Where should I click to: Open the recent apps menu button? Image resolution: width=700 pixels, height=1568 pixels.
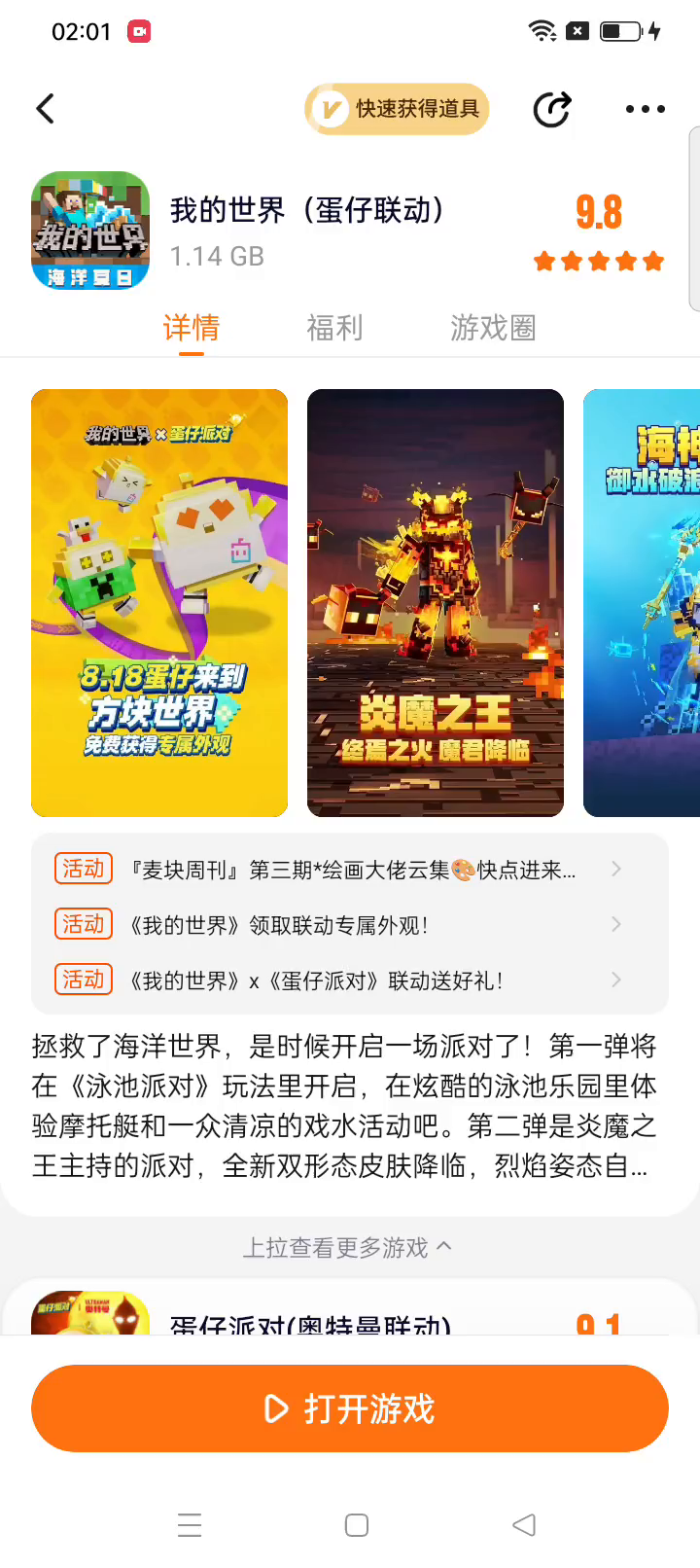(x=190, y=1525)
